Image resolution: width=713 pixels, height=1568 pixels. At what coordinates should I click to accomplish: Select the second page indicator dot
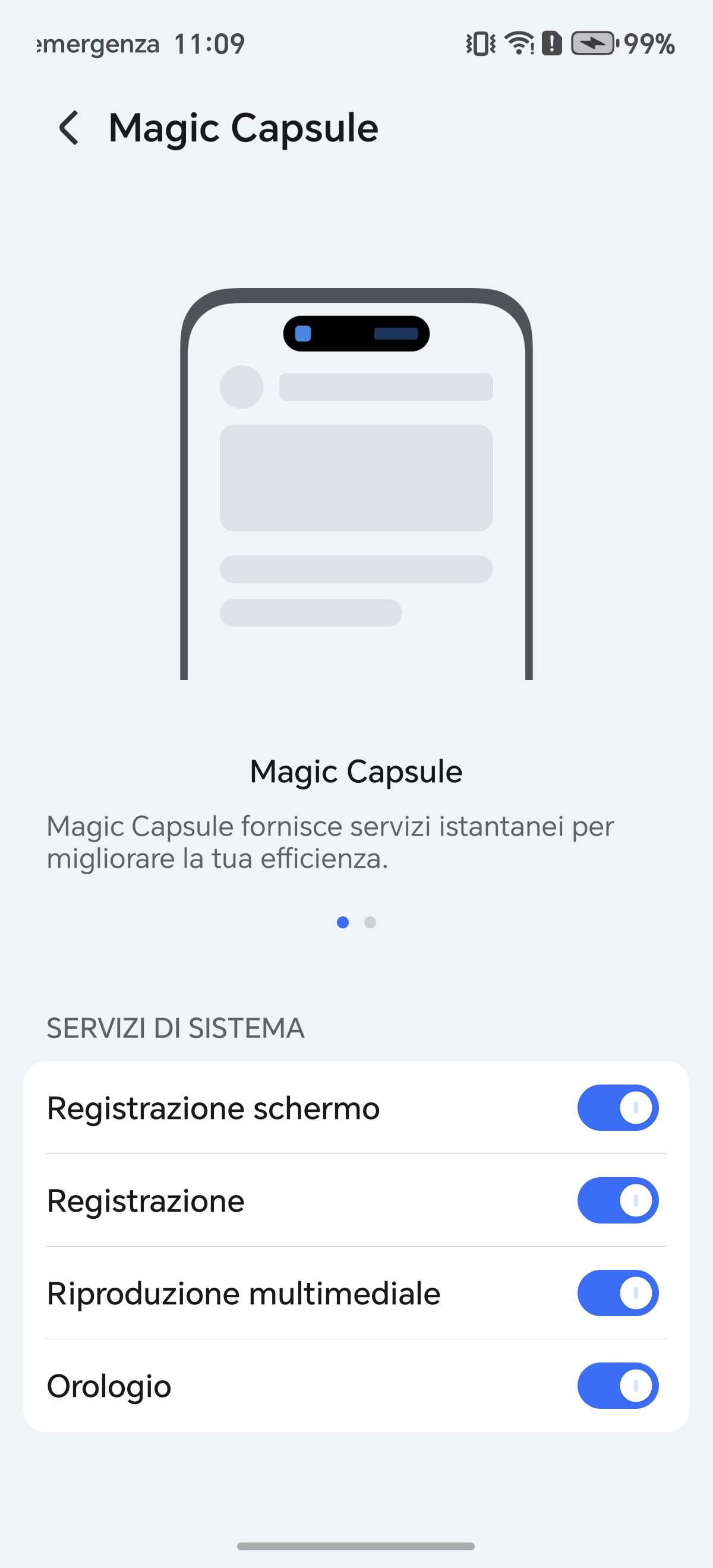click(x=370, y=922)
